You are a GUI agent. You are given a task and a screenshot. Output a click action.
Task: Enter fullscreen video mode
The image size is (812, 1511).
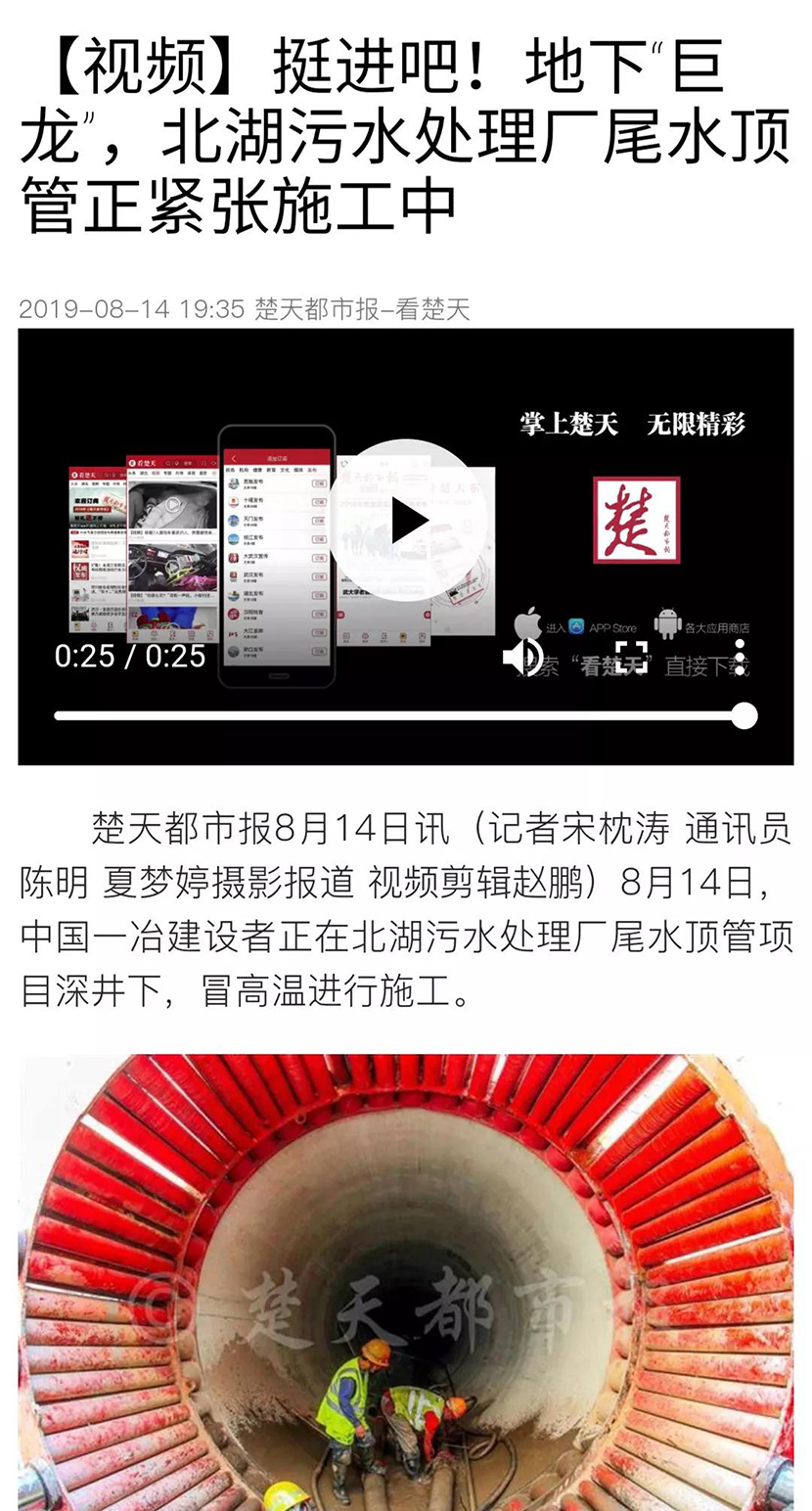coord(631,657)
